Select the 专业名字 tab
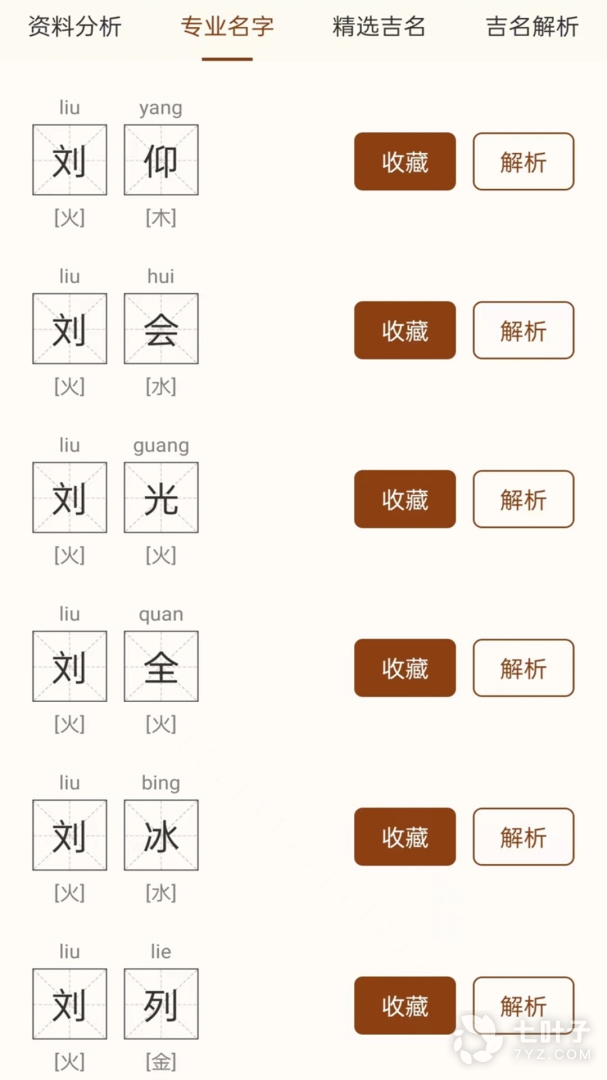This screenshot has height=1080, width=607. 227,27
